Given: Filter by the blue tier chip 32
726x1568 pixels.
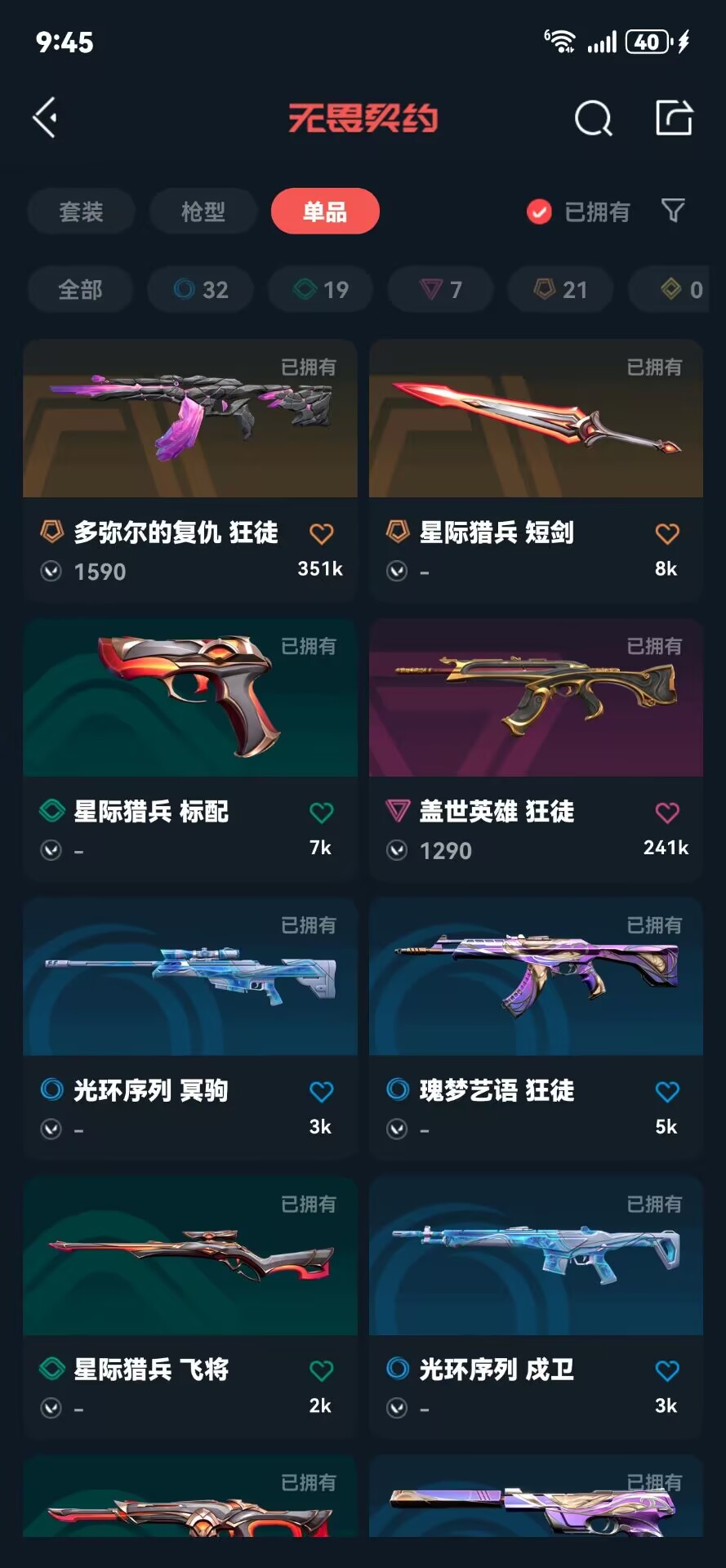Looking at the screenshot, I should click(200, 289).
